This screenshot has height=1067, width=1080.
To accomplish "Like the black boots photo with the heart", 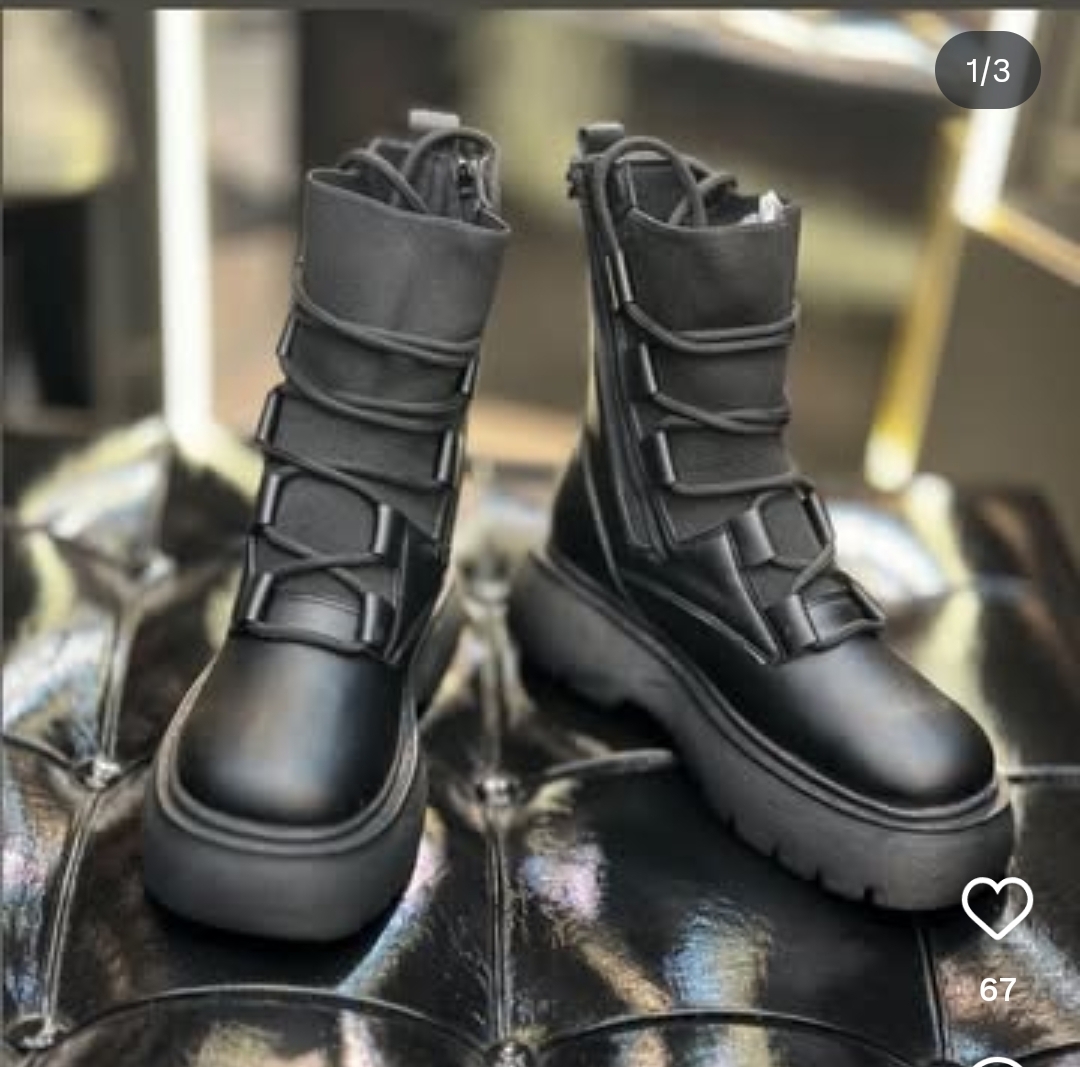I will pyautogui.click(x=997, y=908).
